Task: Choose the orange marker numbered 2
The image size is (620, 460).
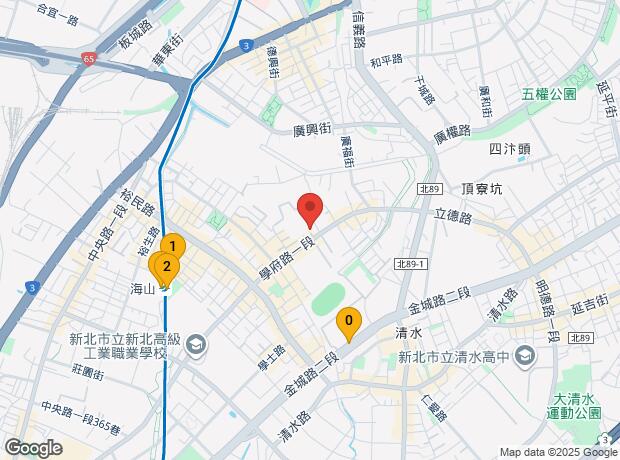Action: pyautogui.click(x=164, y=268)
